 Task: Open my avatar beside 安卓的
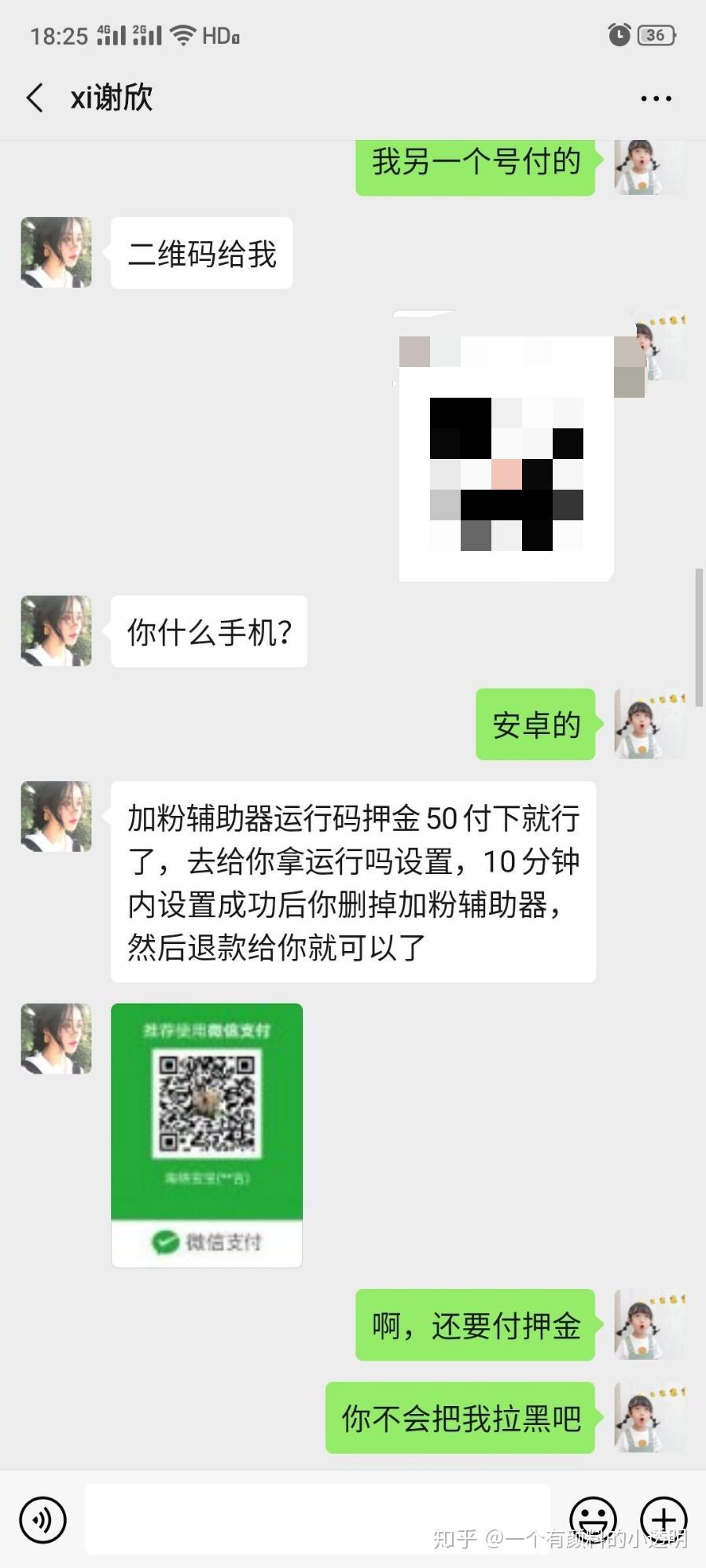point(649,724)
